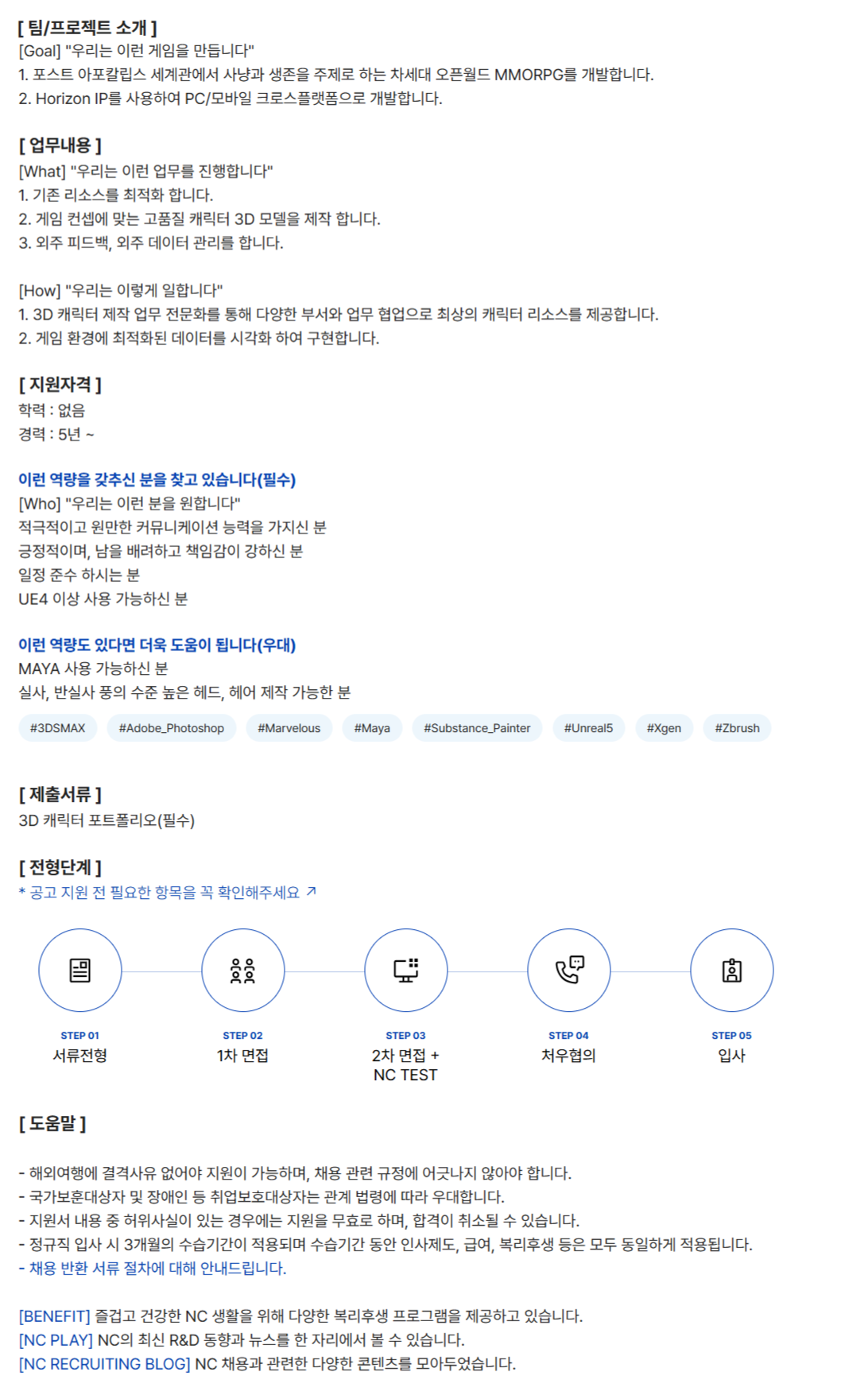Tap the #Maya tag chip
Image resolution: width=868 pixels, height=1399 pixels.
372,728
